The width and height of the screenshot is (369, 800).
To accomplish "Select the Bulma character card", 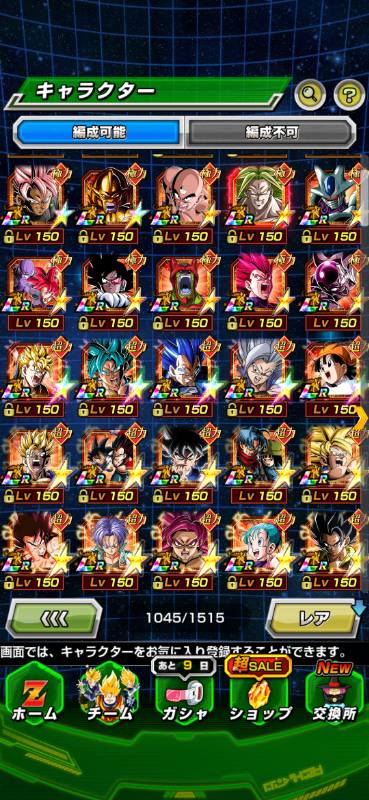I will pos(261,548).
